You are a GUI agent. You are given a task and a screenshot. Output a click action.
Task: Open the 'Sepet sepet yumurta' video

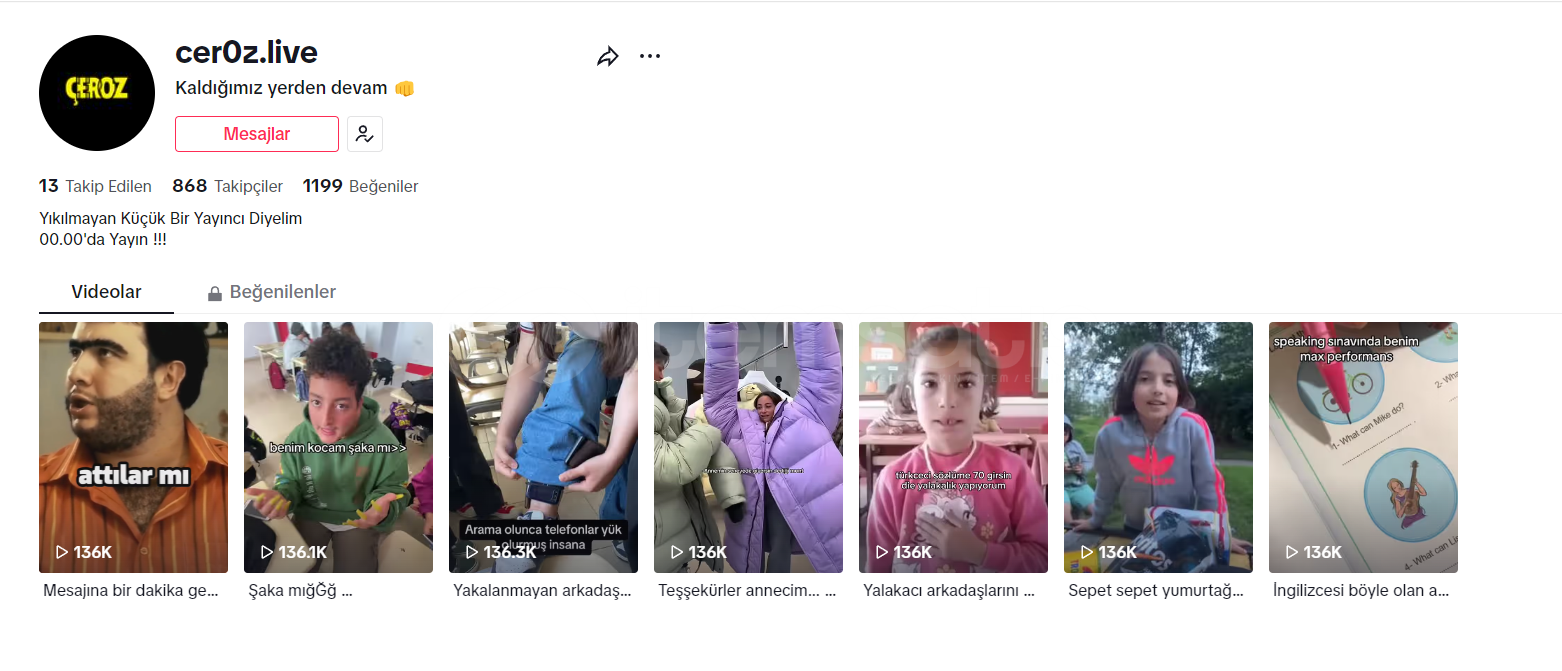click(x=1158, y=447)
